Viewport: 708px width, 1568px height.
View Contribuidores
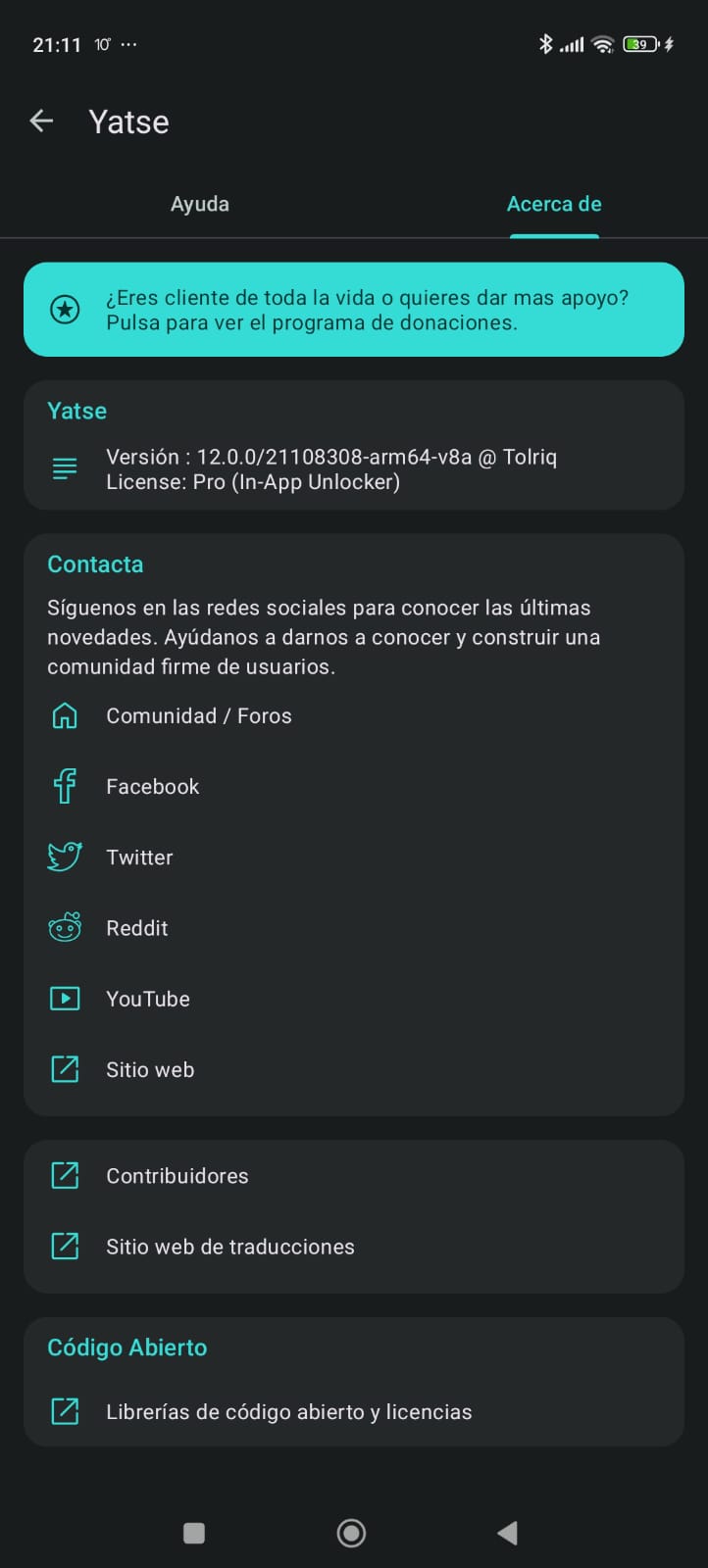tap(177, 1176)
